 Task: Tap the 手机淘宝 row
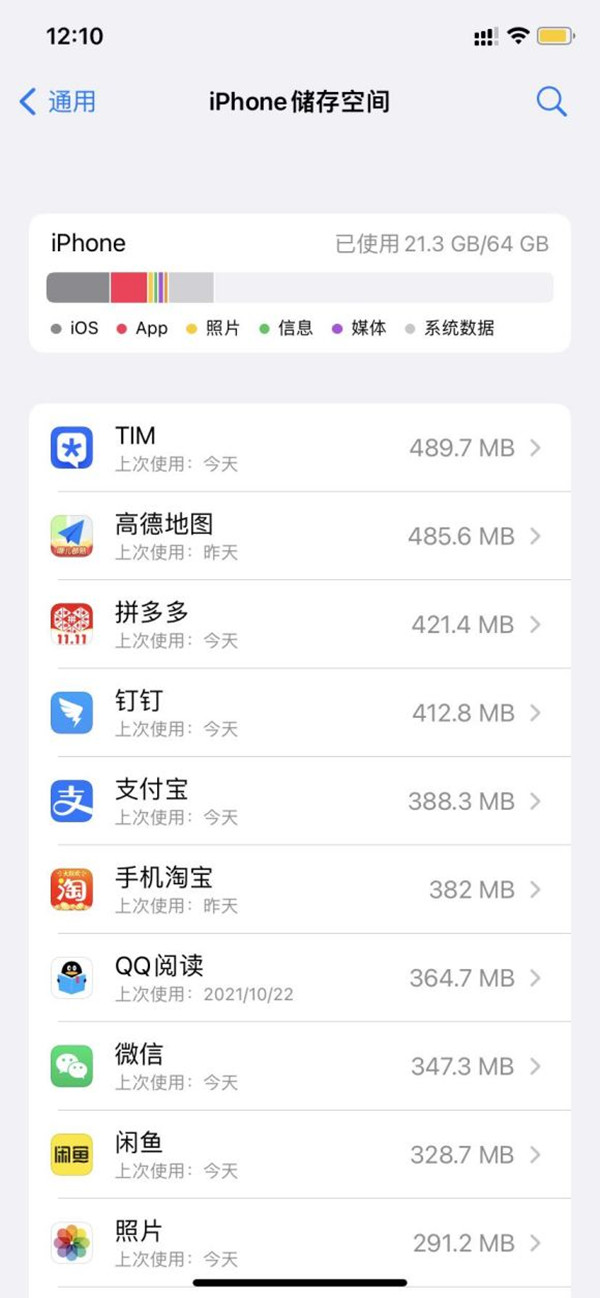pyautogui.click(x=300, y=889)
